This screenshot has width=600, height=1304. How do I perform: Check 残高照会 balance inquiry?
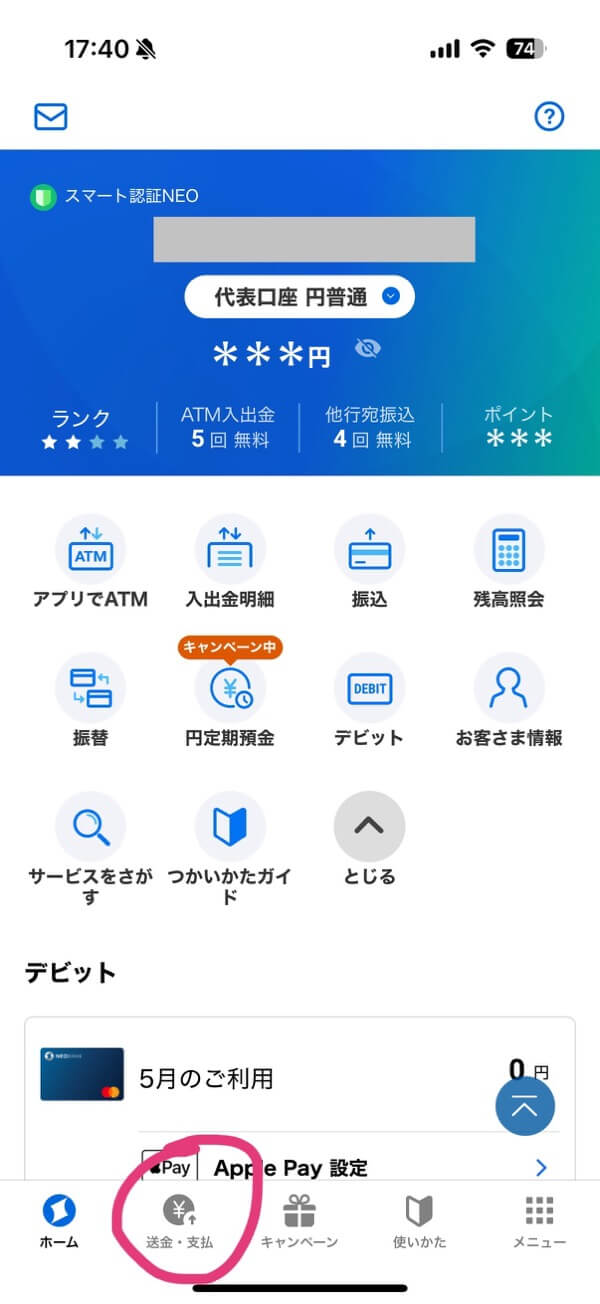pos(508,562)
